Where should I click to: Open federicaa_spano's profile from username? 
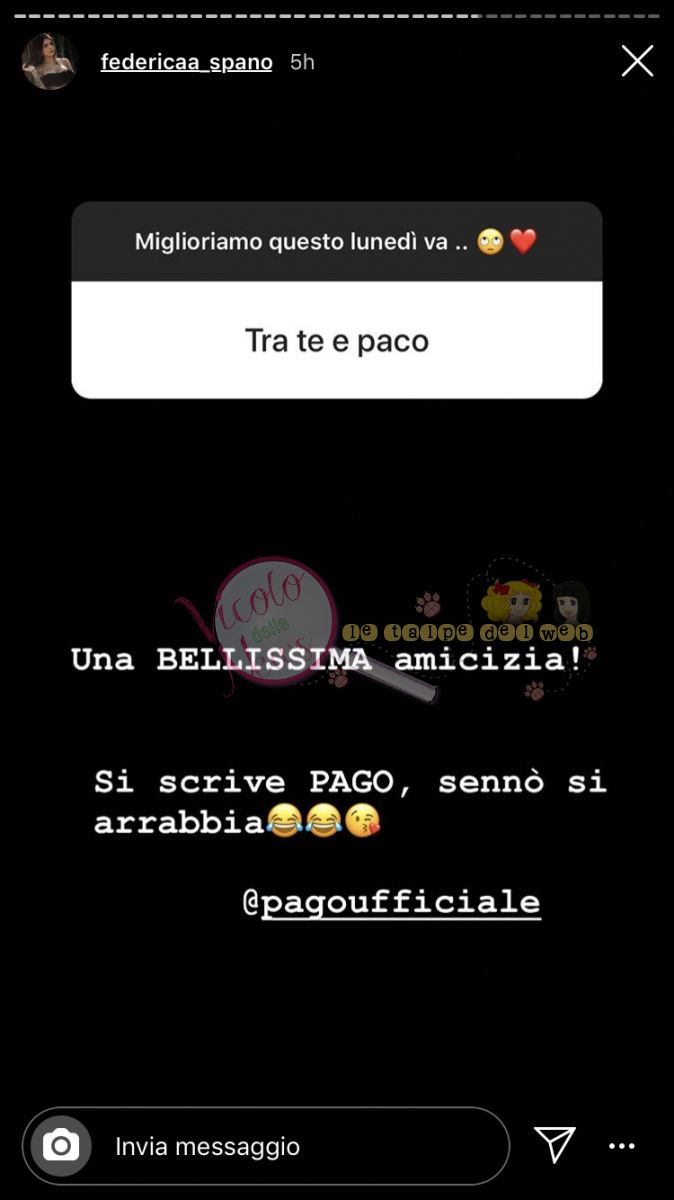point(186,62)
